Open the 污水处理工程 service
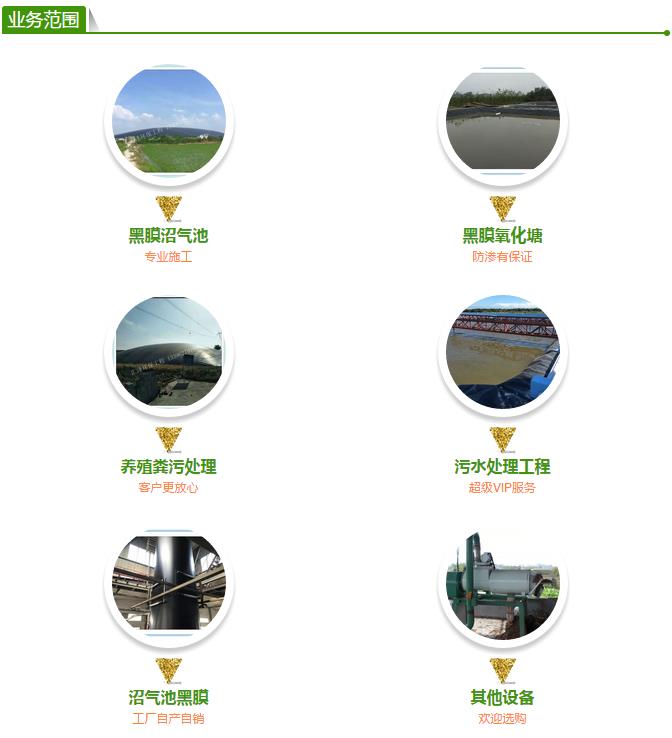672x738 pixels. point(502,467)
